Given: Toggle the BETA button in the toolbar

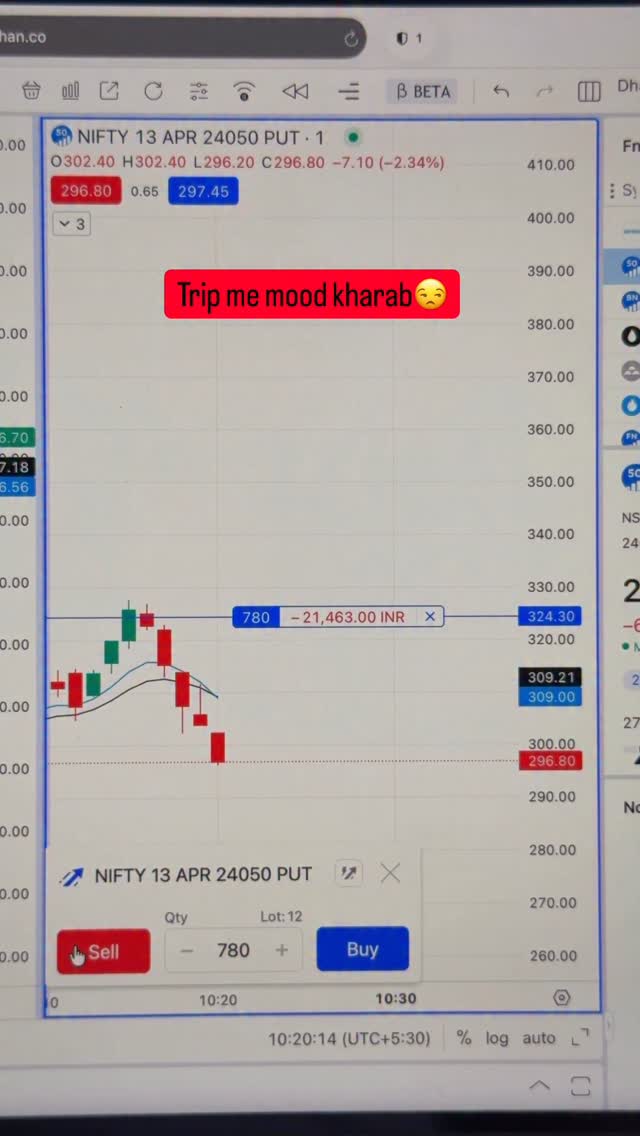Looking at the screenshot, I should (423, 91).
